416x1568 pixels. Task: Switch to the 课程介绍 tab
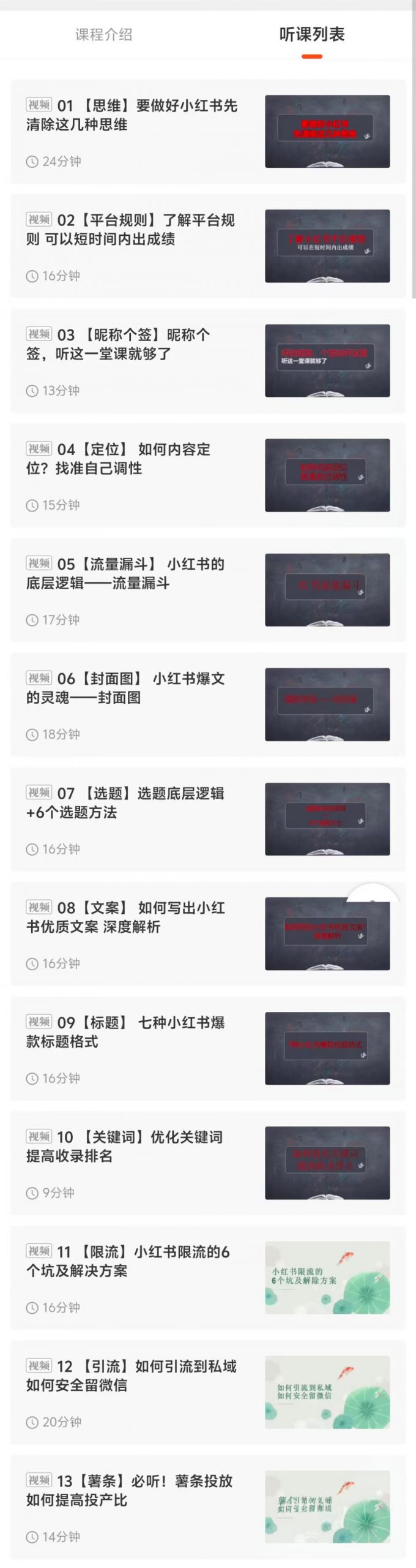point(103,34)
